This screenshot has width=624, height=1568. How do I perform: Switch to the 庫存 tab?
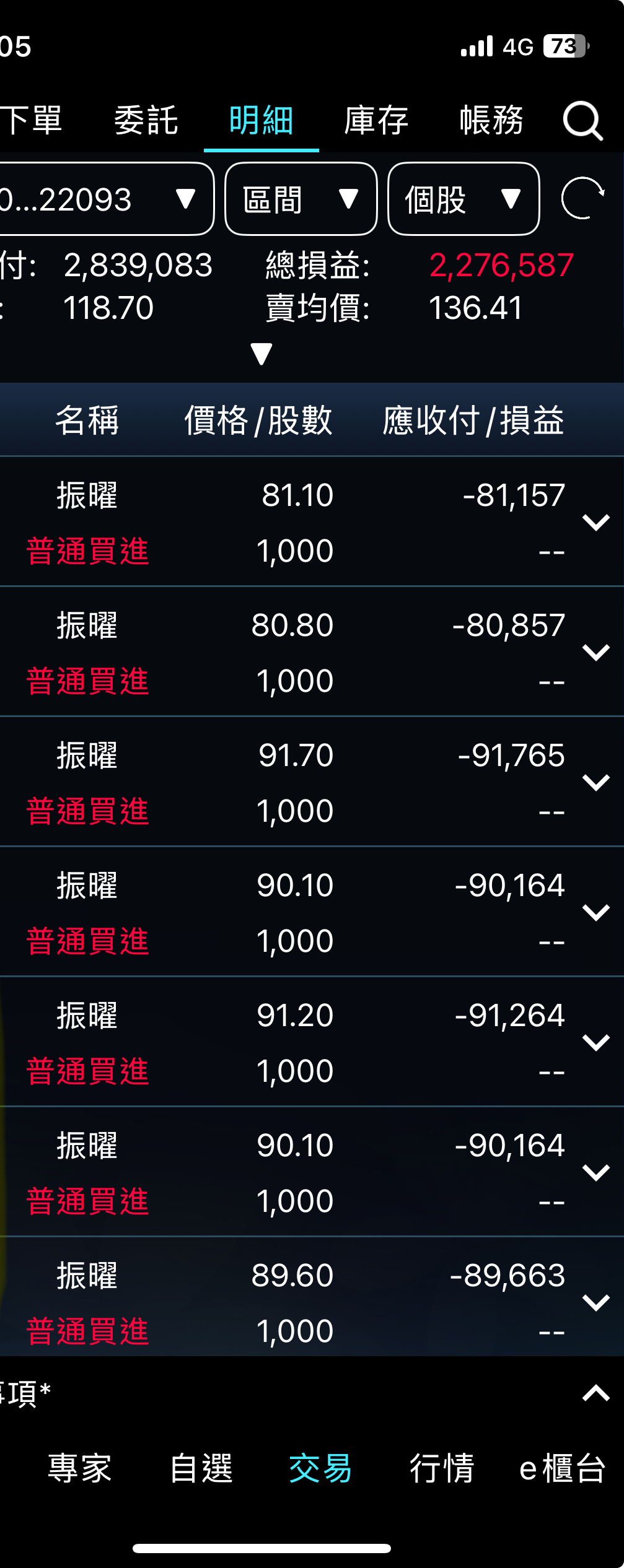pyautogui.click(x=376, y=120)
